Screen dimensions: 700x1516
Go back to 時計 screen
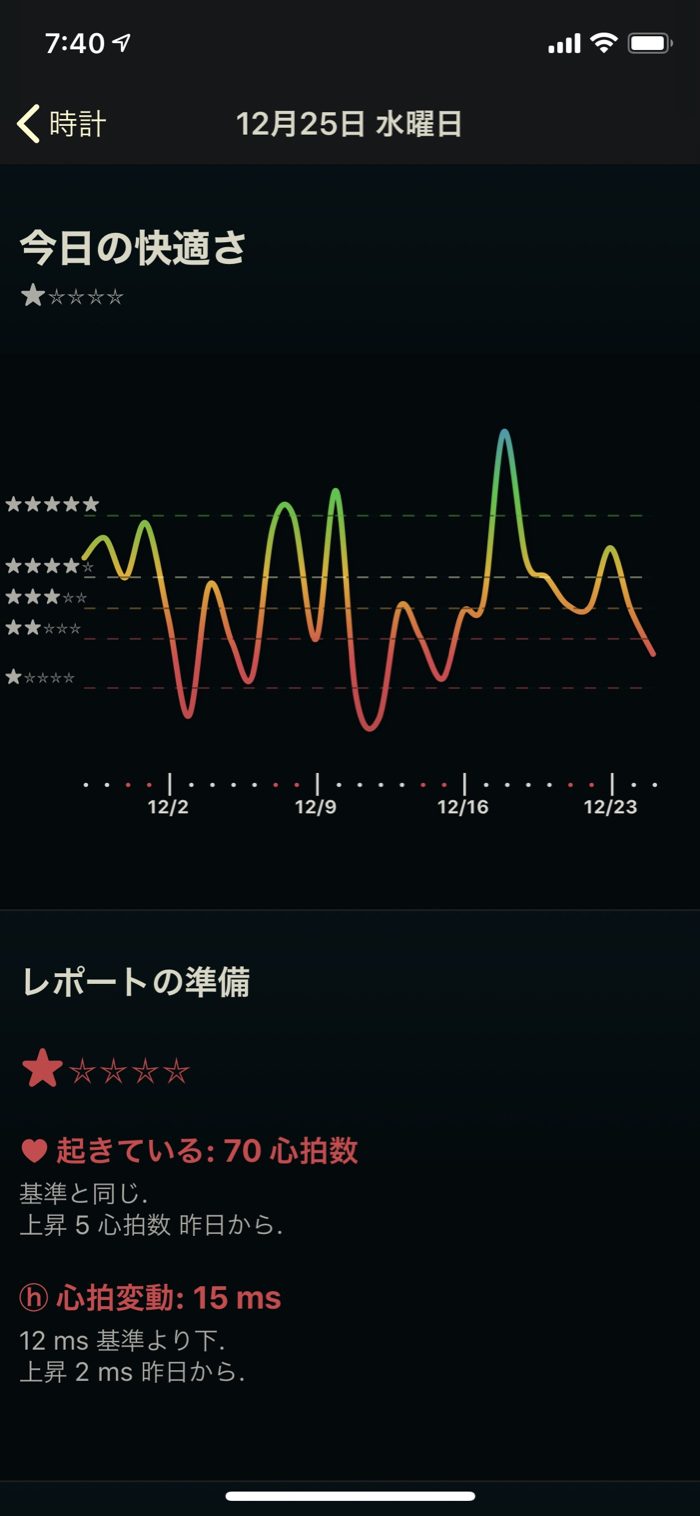[x=62, y=124]
